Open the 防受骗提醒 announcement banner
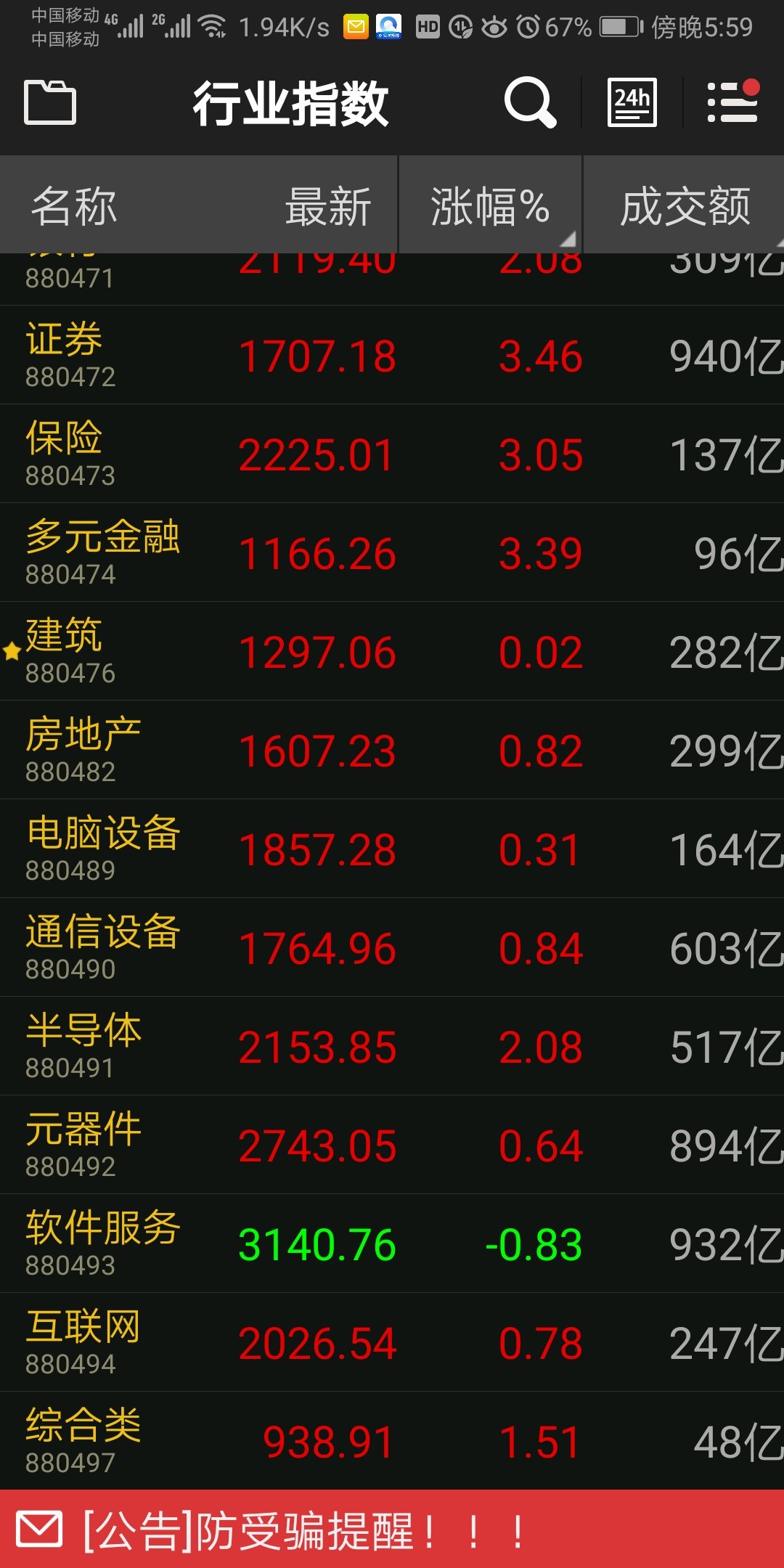The width and height of the screenshot is (784, 1568). 392,1530
